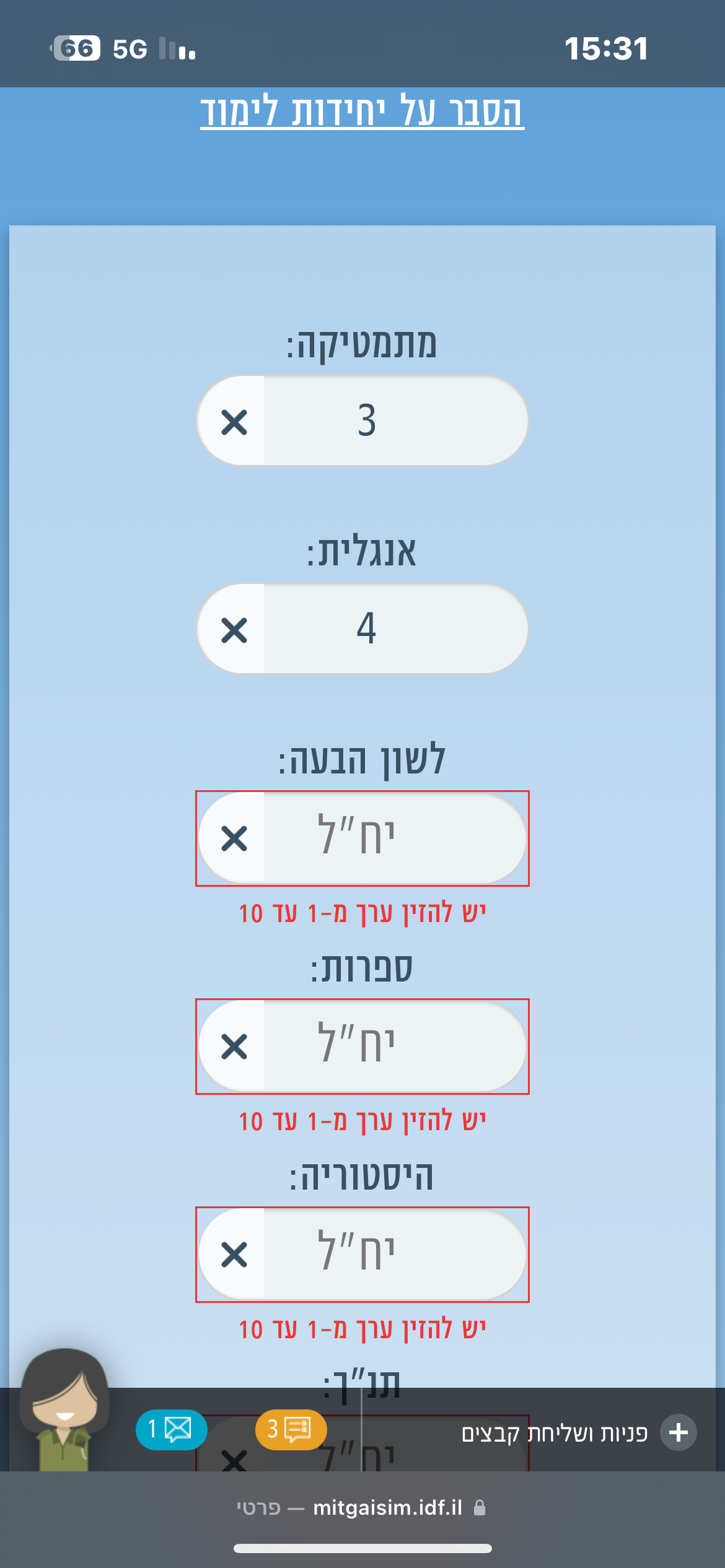Enter units in the לשון הבעה field
Screen dimensions: 725x1568
(395, 838)
